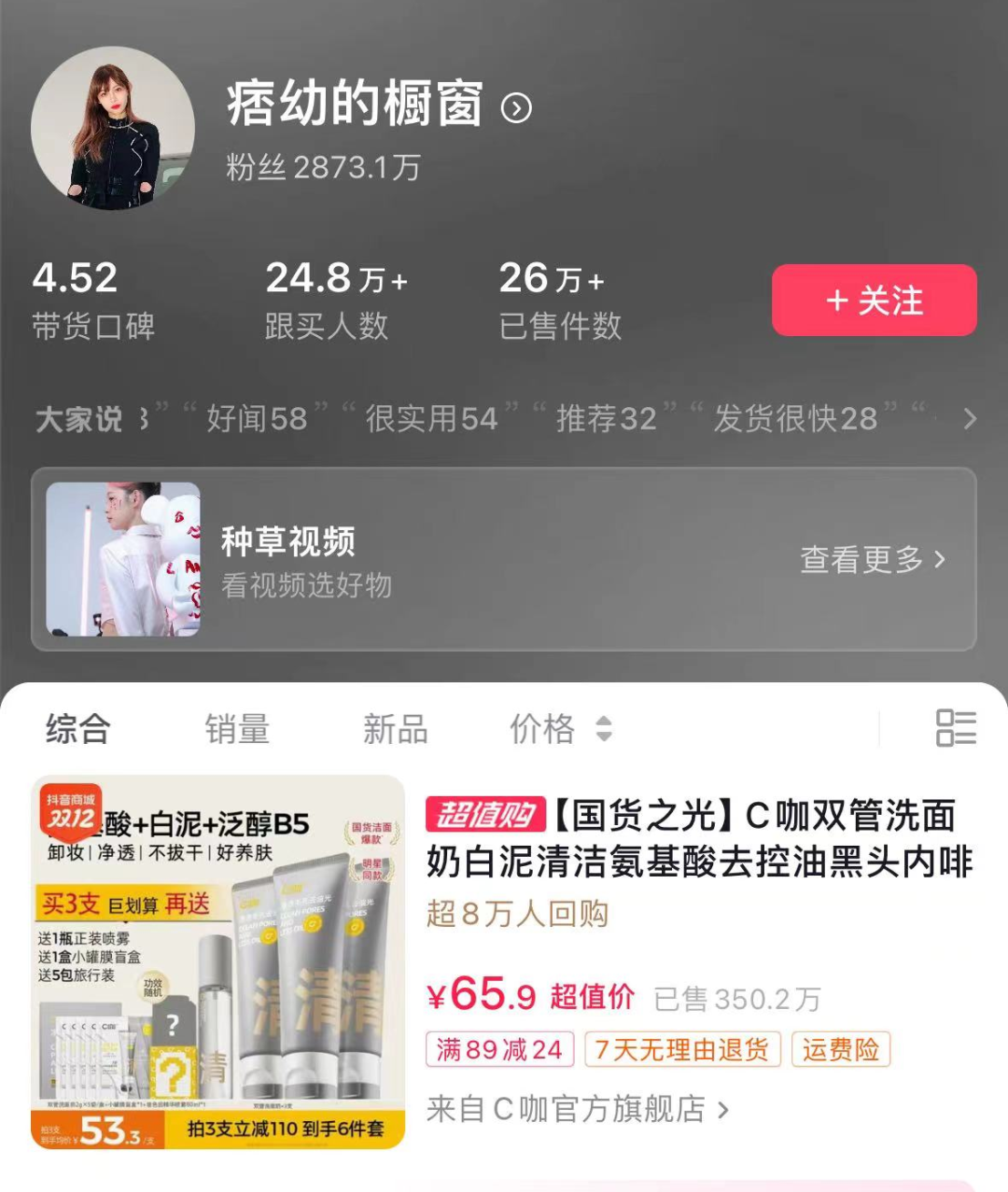Select the 发货很快28 review tag
The width and height of the screenshot is (1008, 1192).
(795, 419)
